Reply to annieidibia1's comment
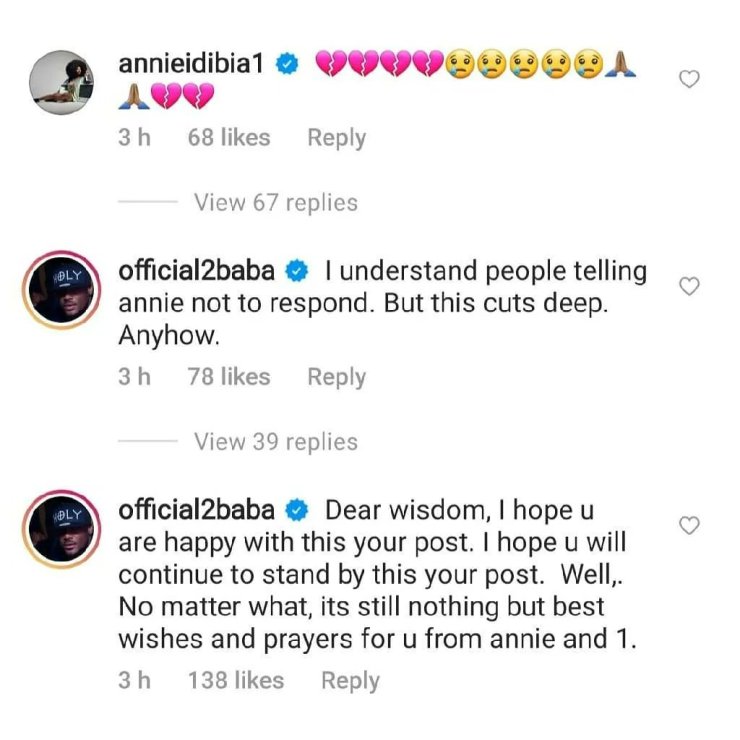This screenshot has width=740, height=740. coord(336,138)
